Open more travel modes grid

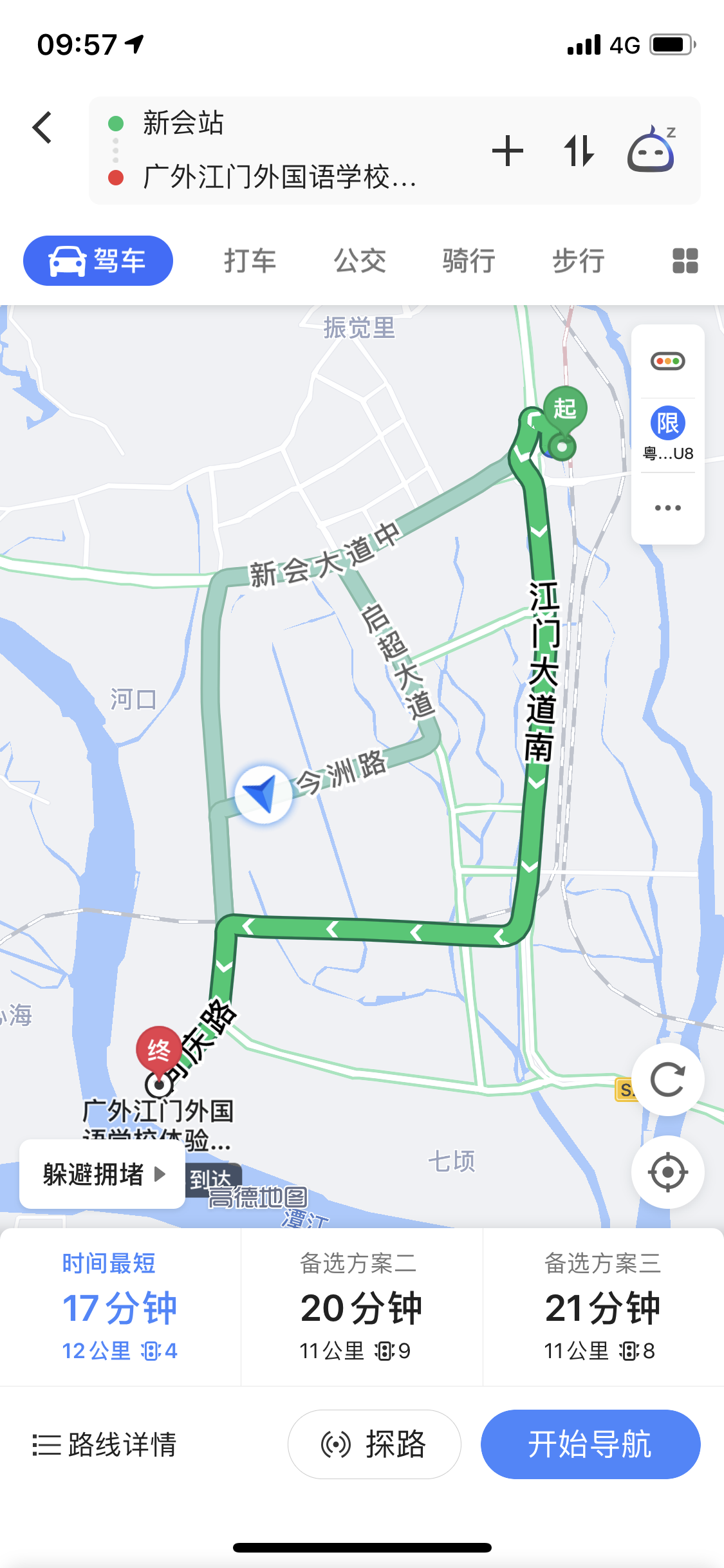point(685,261)
